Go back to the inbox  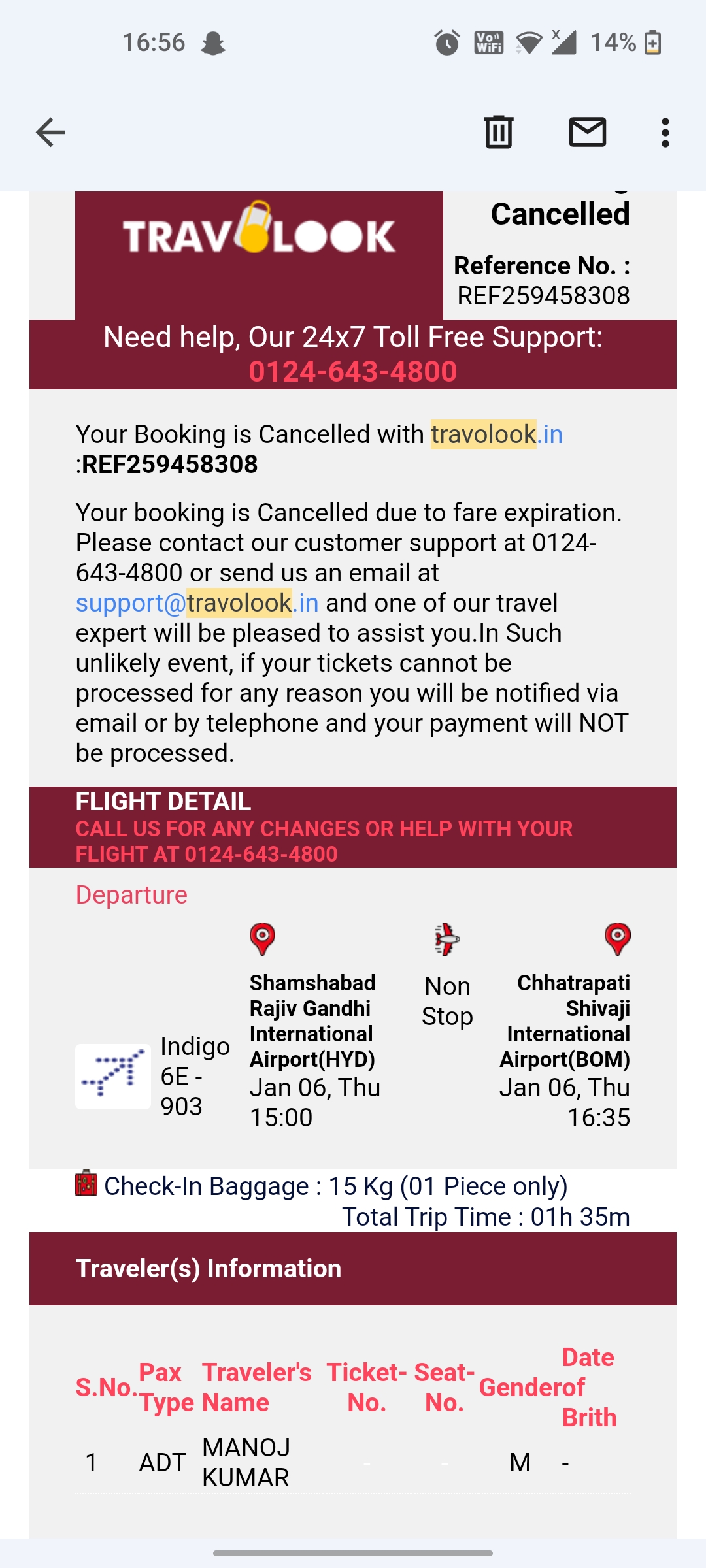click(50, 133)
